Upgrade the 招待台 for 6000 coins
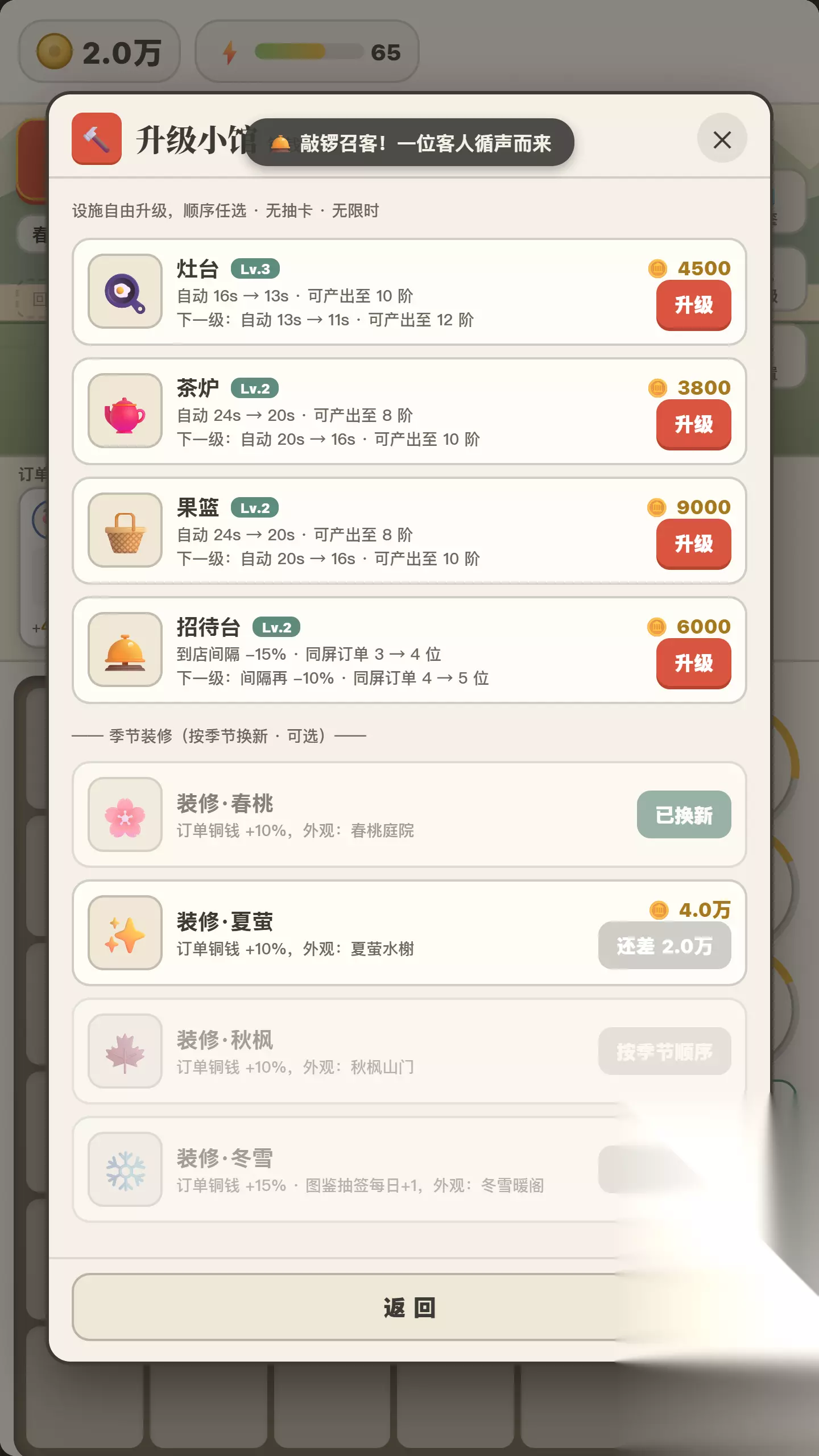The width and height of the screenshot is (819, 1456). point(693,664)
